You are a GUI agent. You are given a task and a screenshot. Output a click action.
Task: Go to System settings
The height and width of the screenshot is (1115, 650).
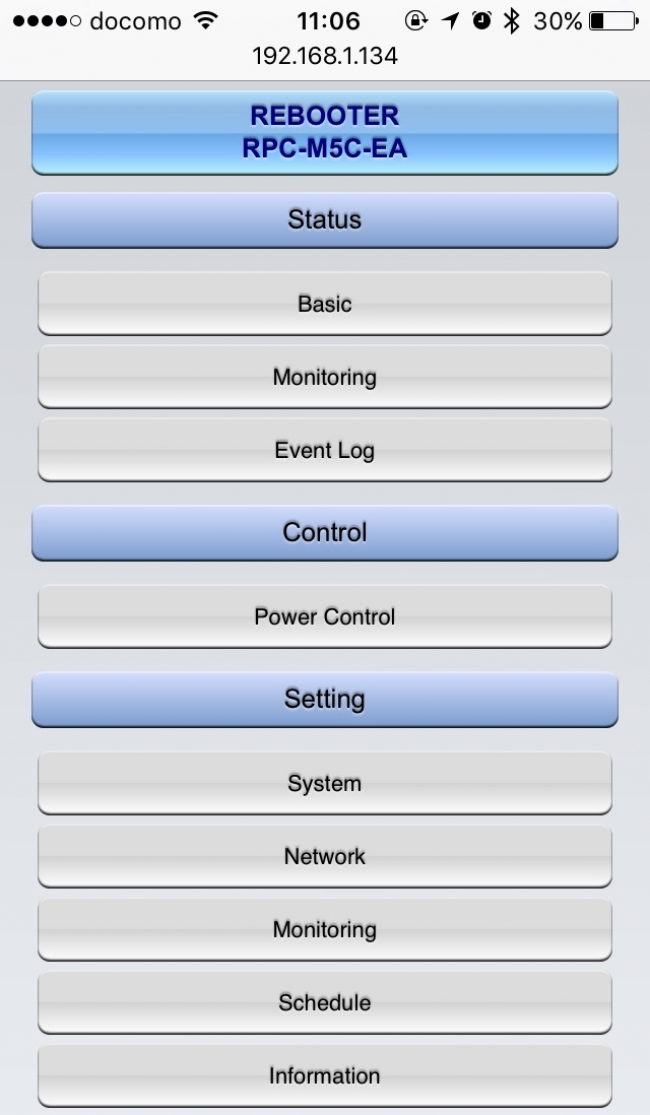pyautogui.click(x=324, y=783)
